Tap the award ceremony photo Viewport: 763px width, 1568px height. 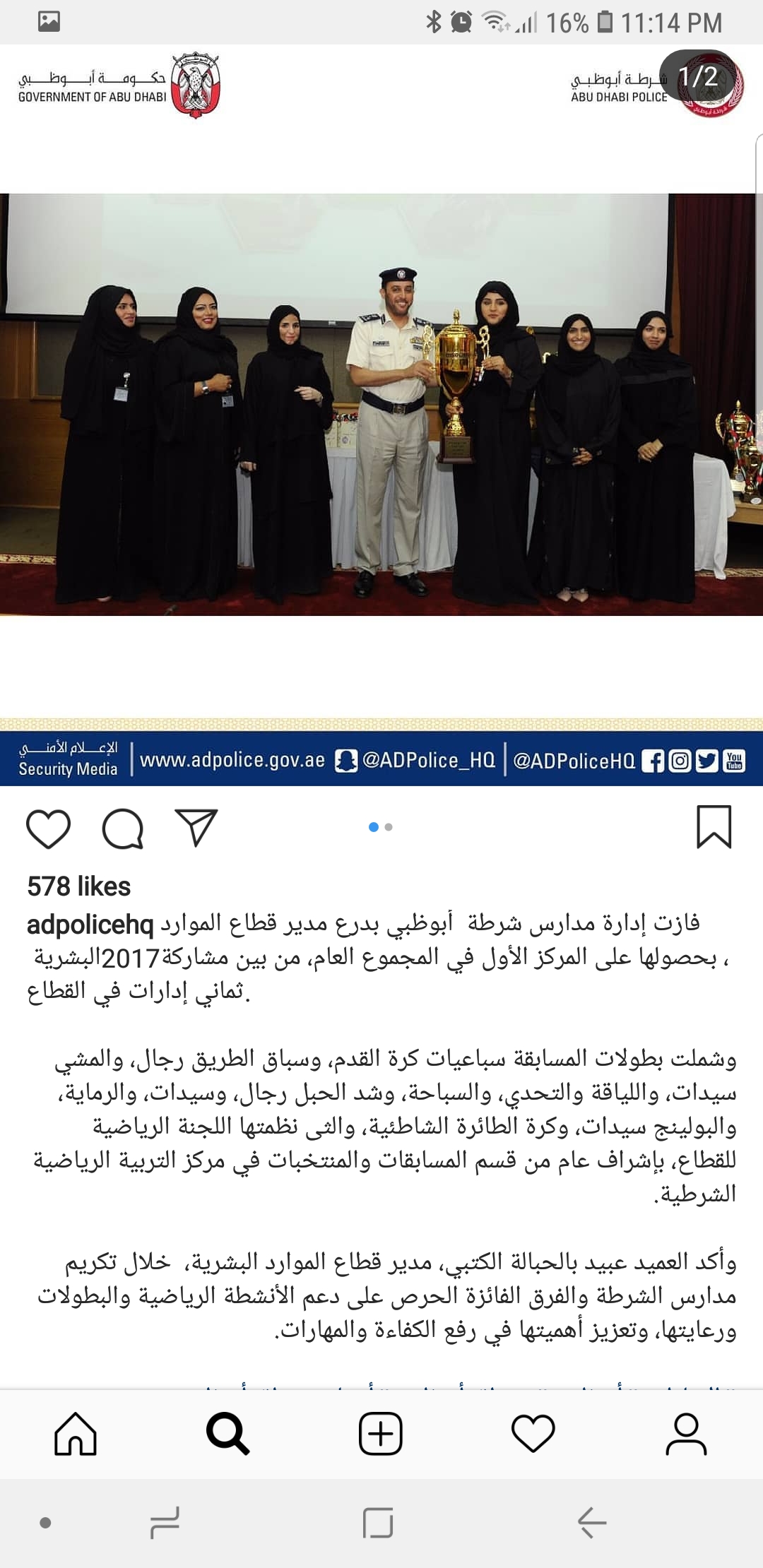[381, 404]
